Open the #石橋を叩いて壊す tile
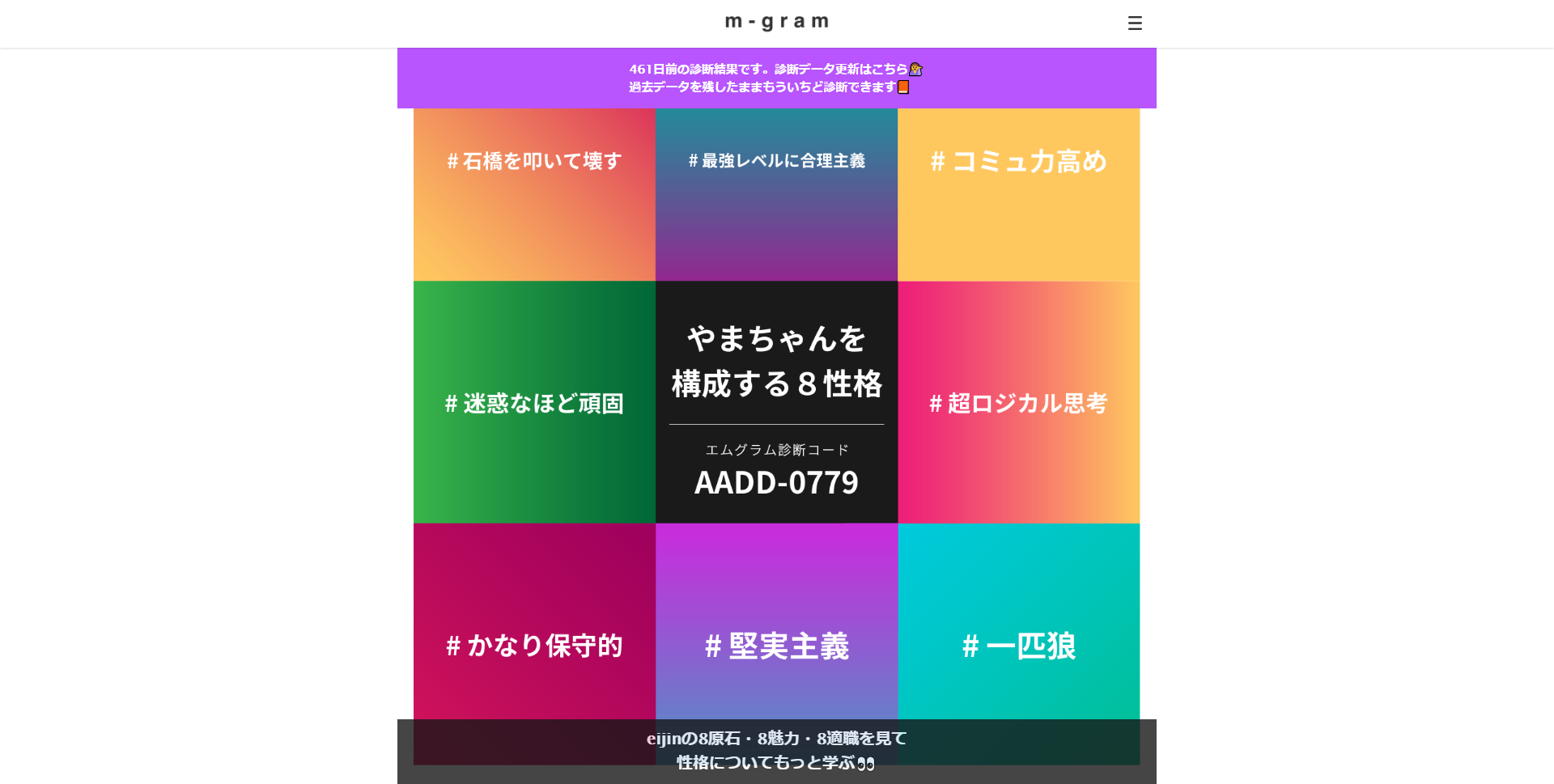Image resolution: width=1554 pixels, height=784 pixels. pos(534,194)
